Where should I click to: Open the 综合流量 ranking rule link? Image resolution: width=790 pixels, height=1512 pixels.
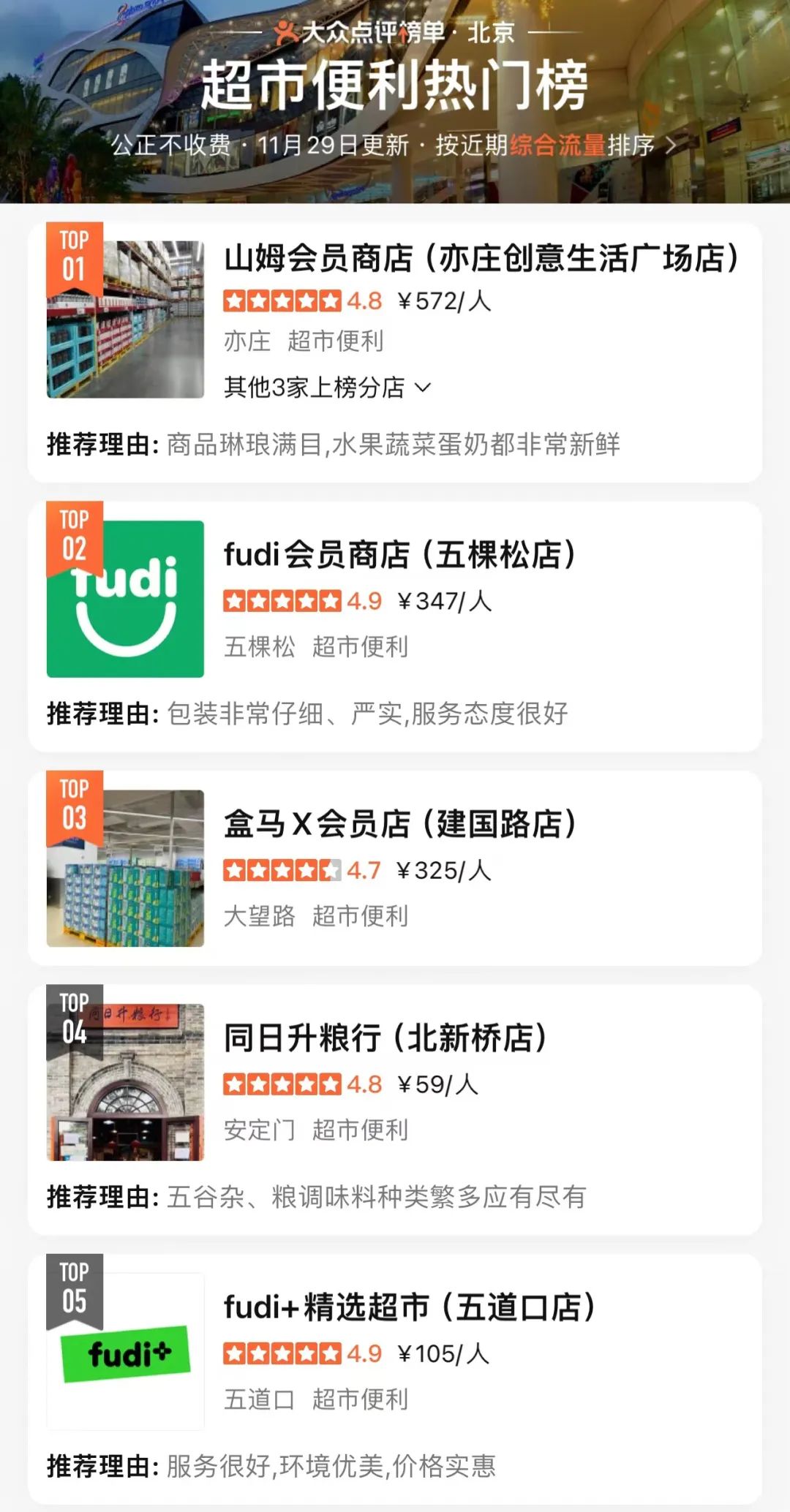[x=557, y=145]
